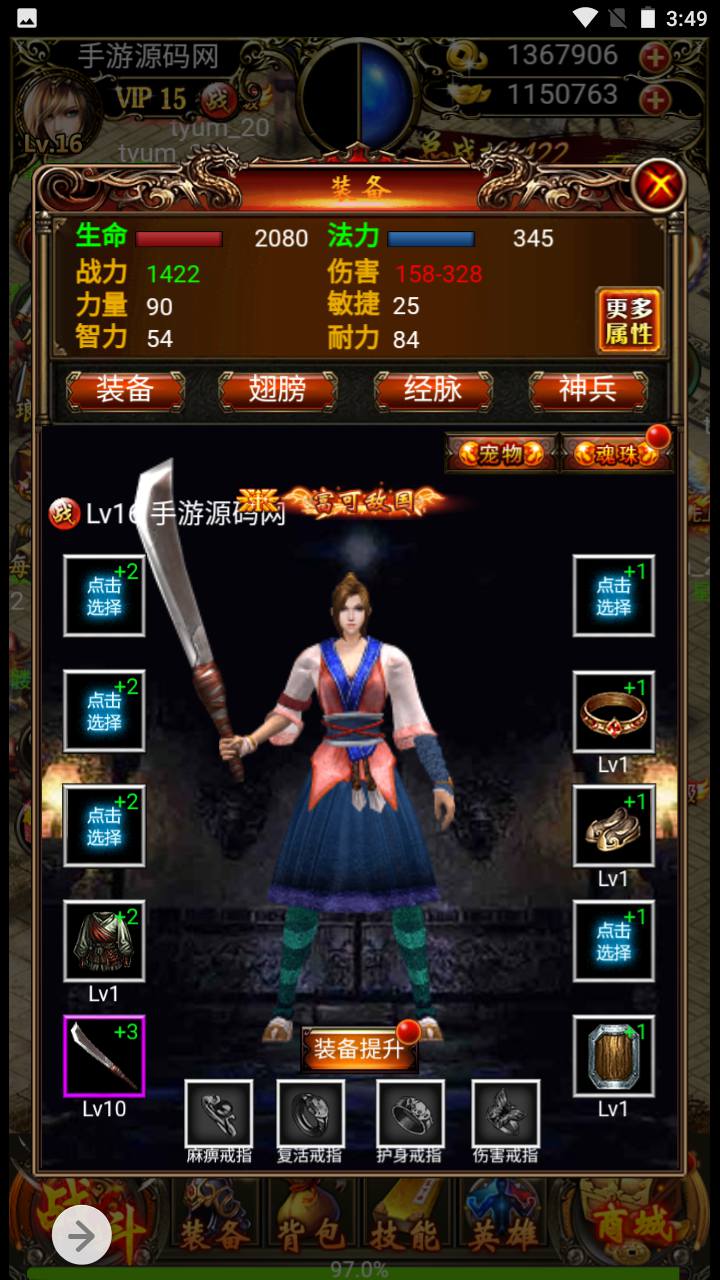Add gold with the top plus icon
This screenshot has width=720, height=1280.
[x=655, y=58]
